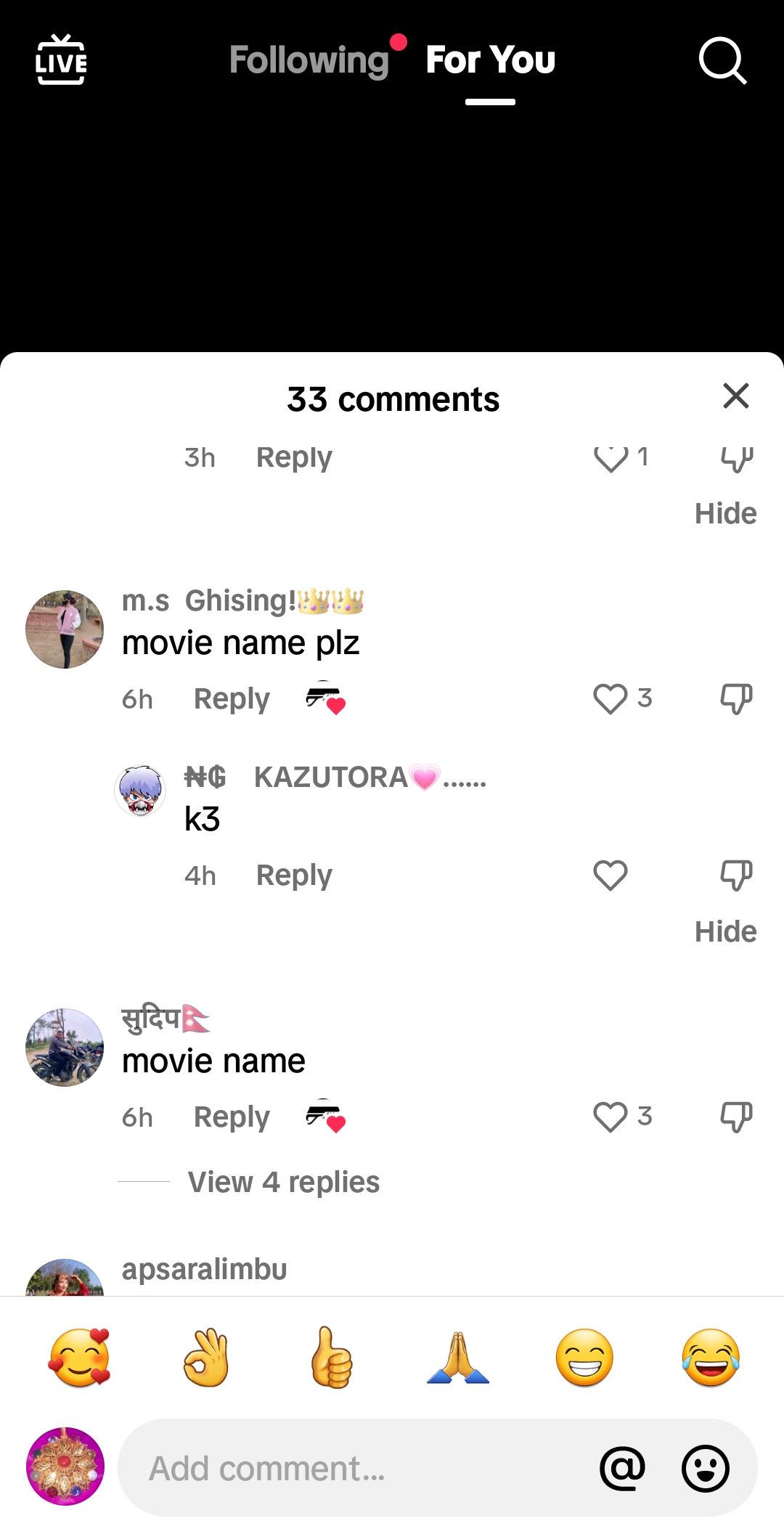The height and width of the screenshot is (1534, 784).
Task: Close the comments panel
Action: pyautogui.click(x=735, y=396)
